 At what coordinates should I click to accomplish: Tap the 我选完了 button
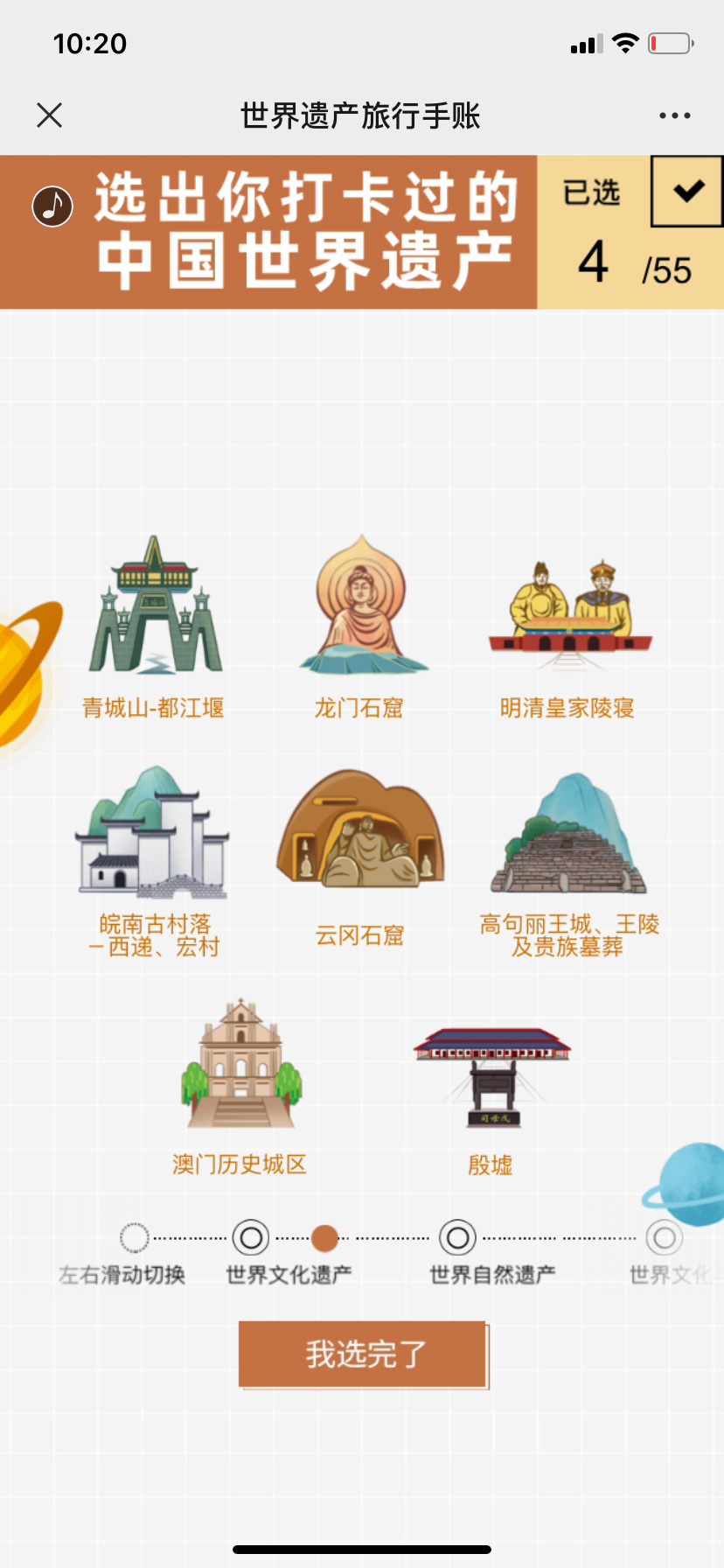(363, 1354)
